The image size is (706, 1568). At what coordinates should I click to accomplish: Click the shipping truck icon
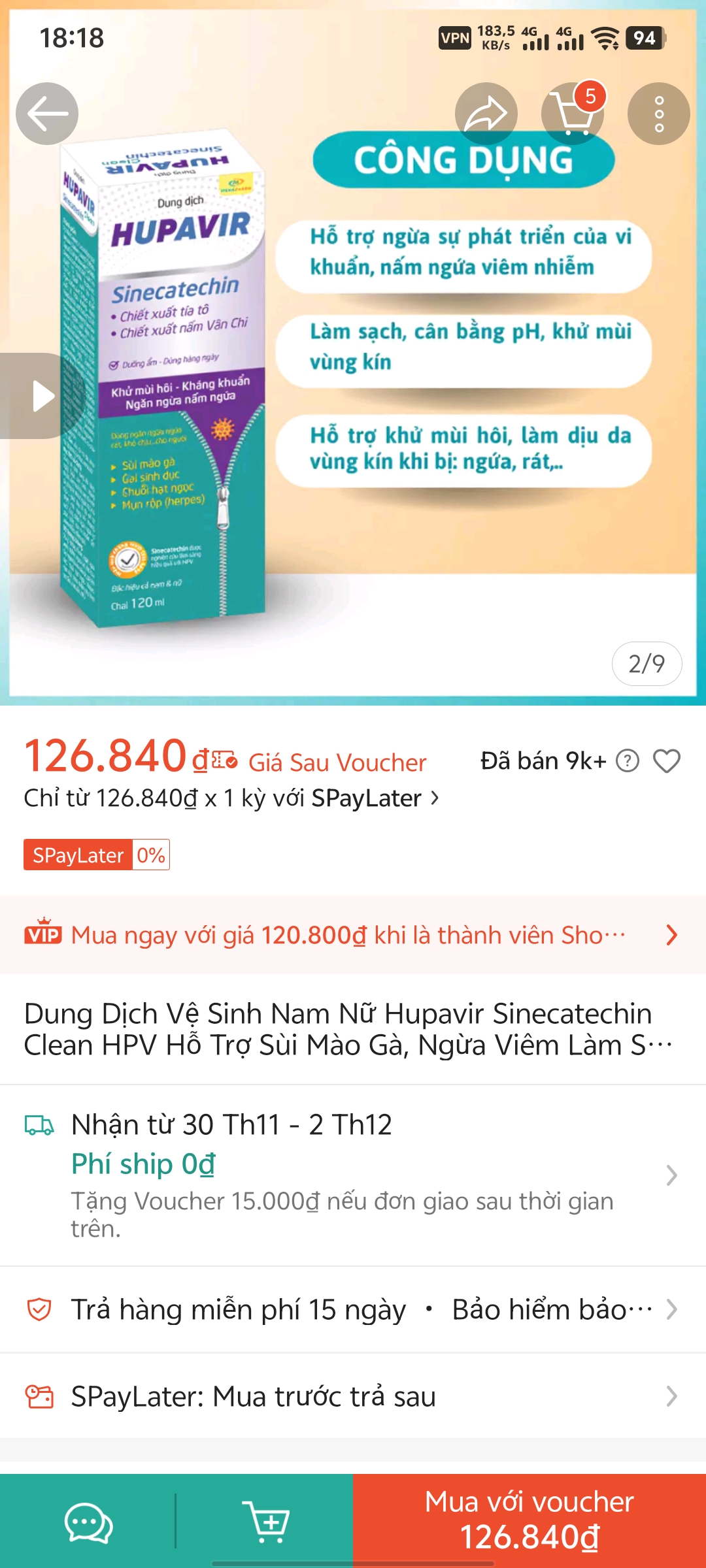point(39,1124)
